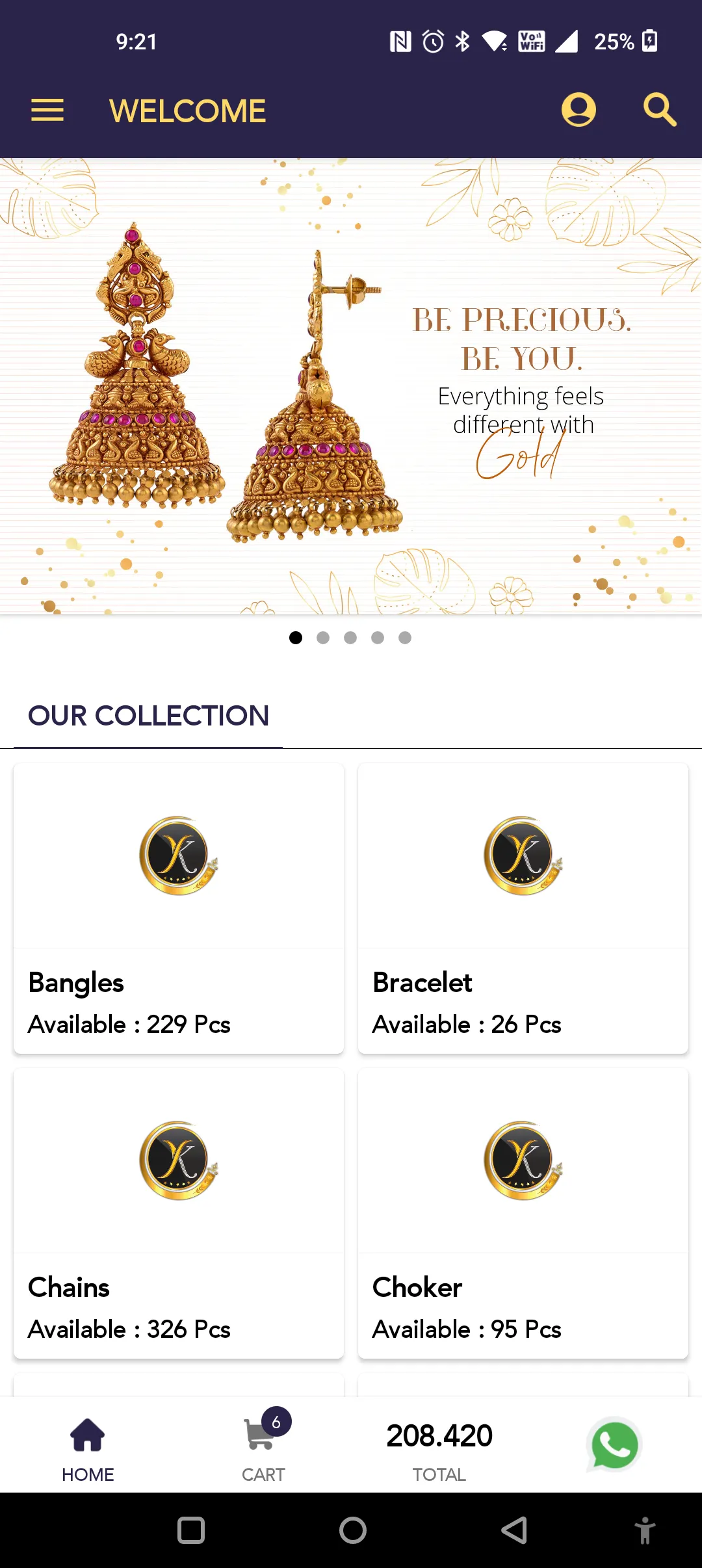
Task: Open the gold earrings promo banner
Action: tap(351, 386)
